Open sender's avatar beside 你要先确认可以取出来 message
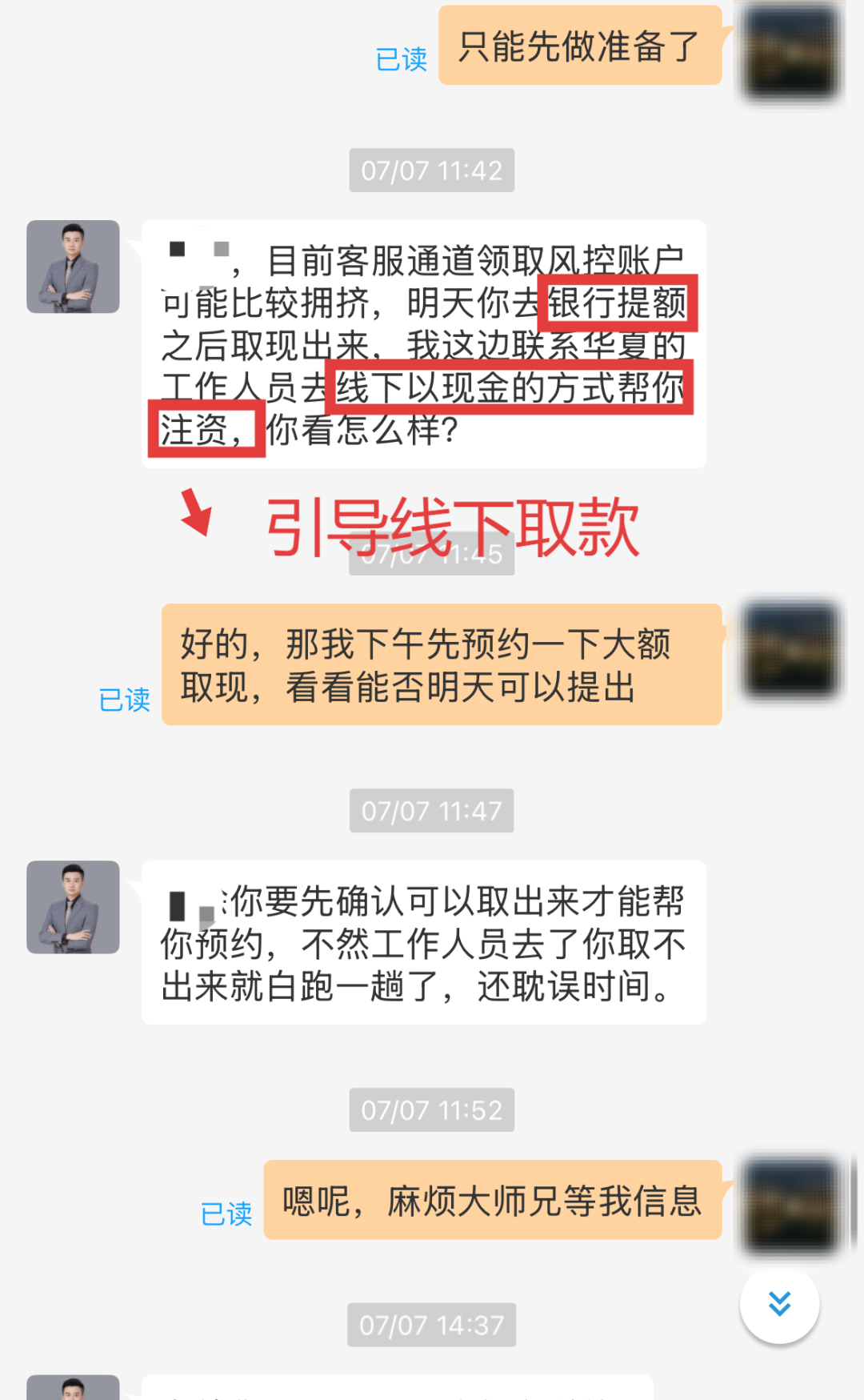The height and width of the screenshot is (1400, 864). pyautogui.click(x=73, y=907)
